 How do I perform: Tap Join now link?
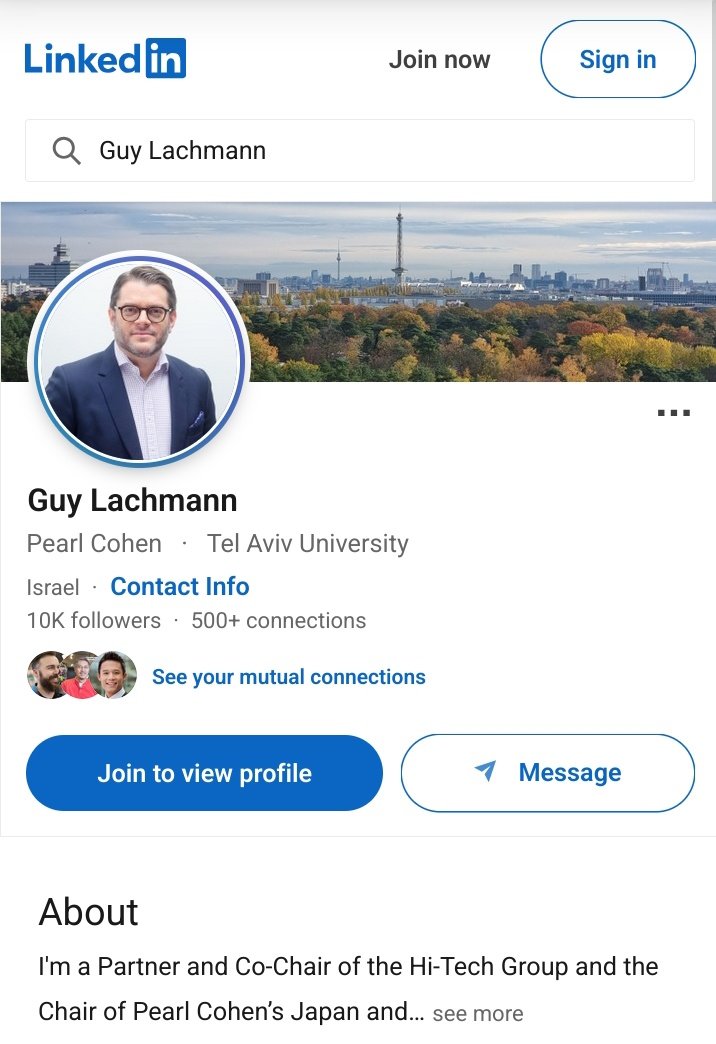(439, 60)
